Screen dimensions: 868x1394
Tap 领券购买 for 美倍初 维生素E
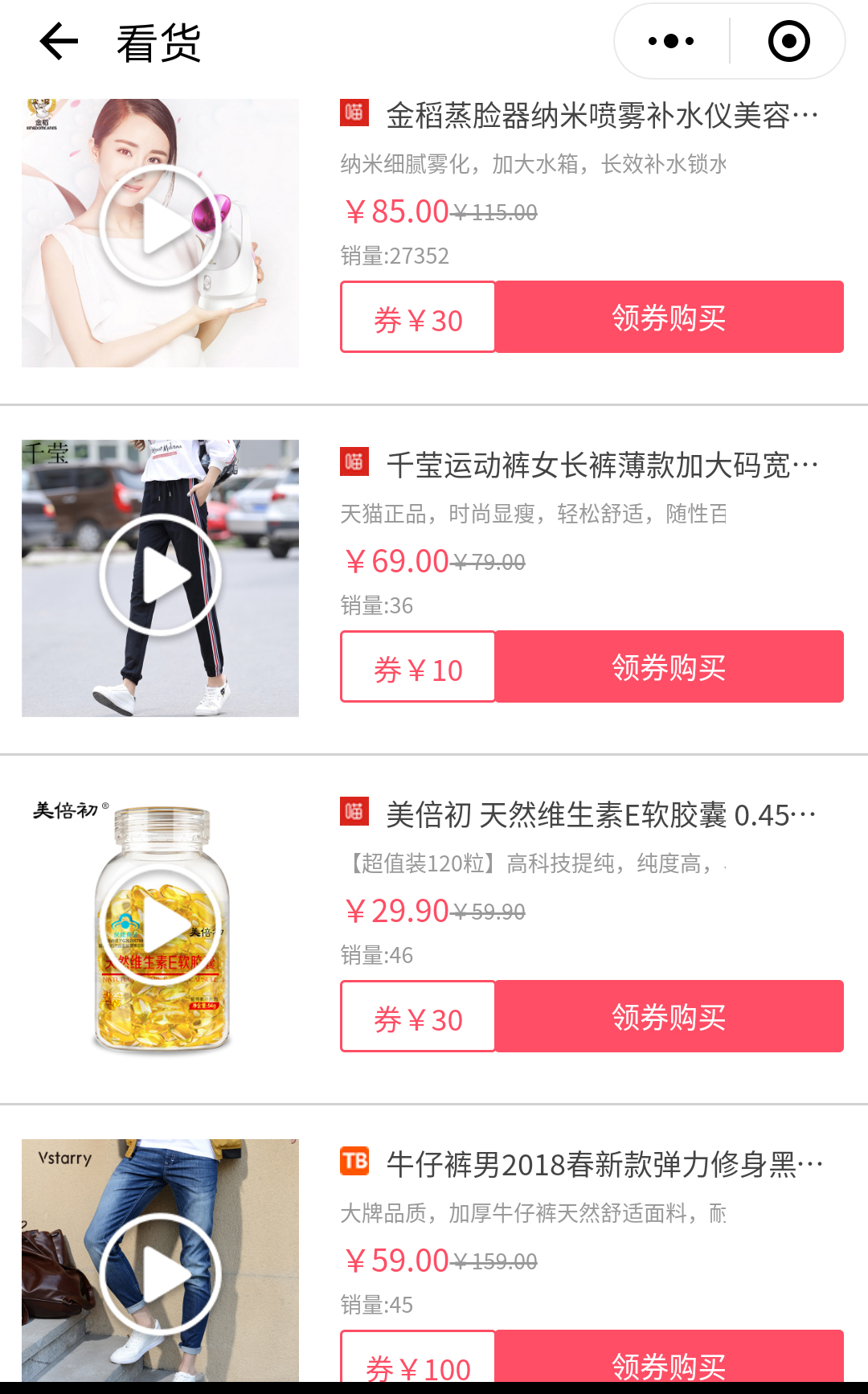[669, 1016]
